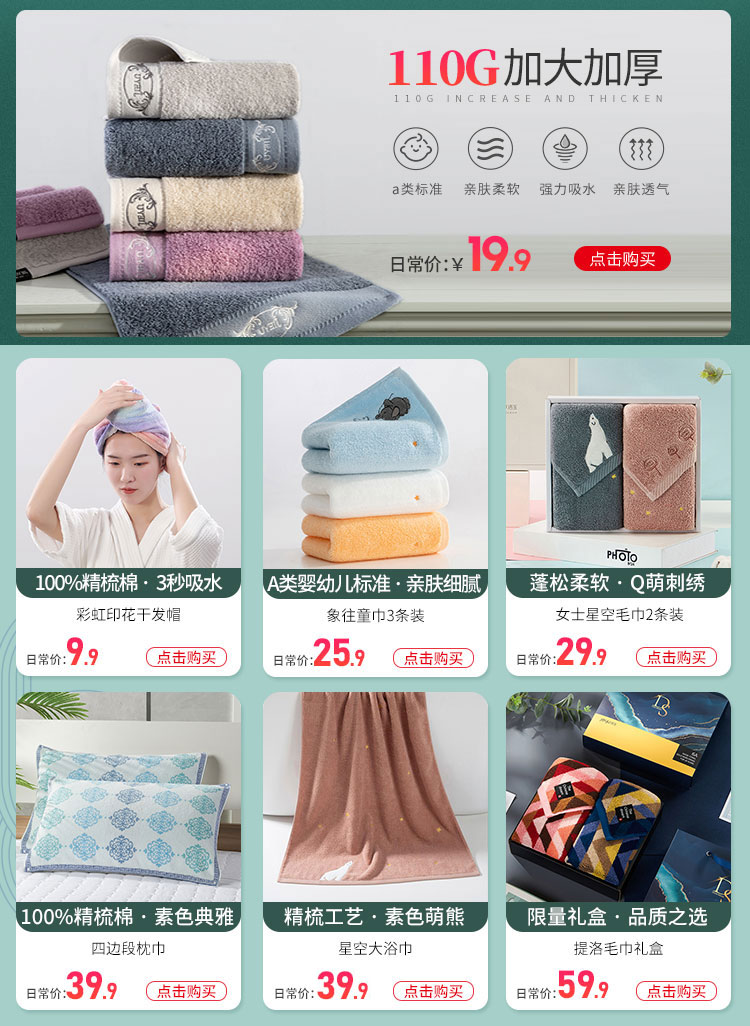The height and width of the screenshot is (1026, 750).
Task: Open the 提洛毛巾礼盒 product card
Action: pos(619,800)
